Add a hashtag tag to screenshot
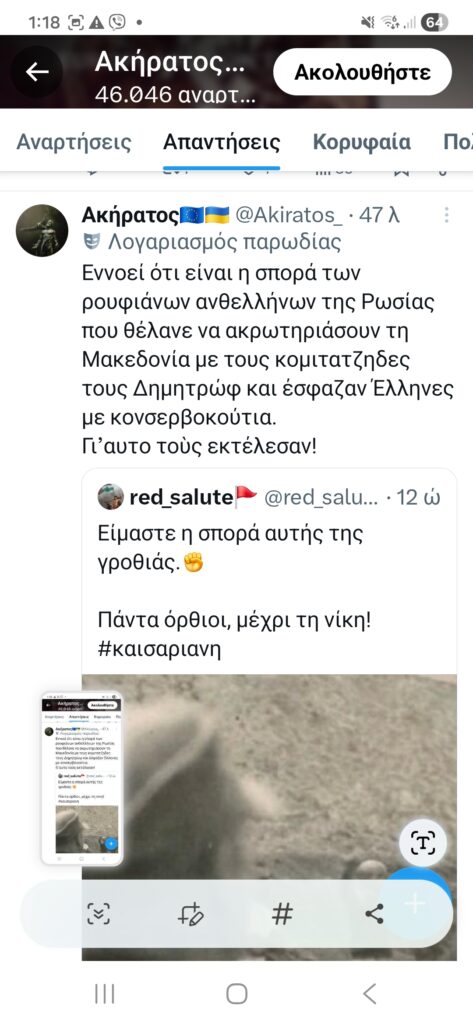 pos(282,914)
